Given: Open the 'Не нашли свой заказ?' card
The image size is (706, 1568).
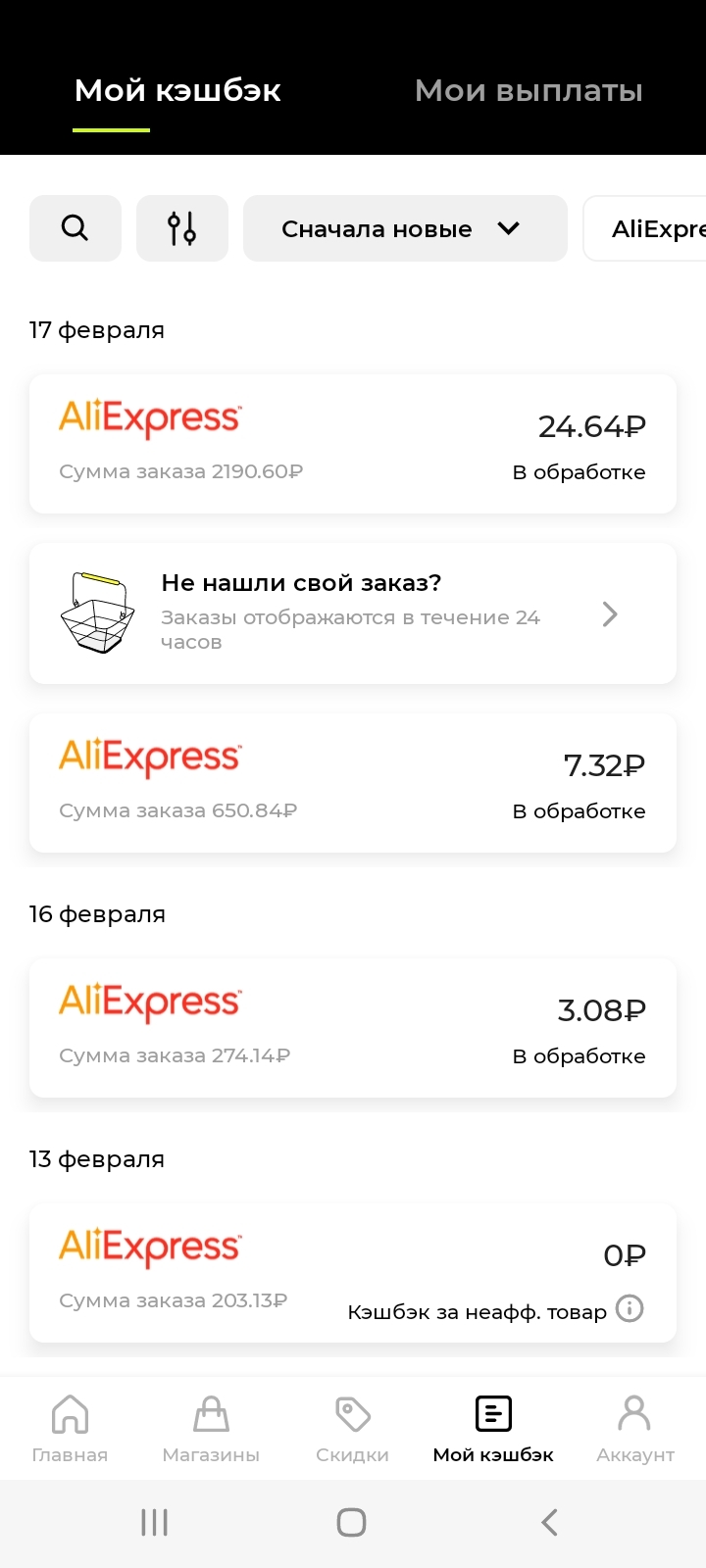Looking at the screenshot, I should tap(353, 613).
